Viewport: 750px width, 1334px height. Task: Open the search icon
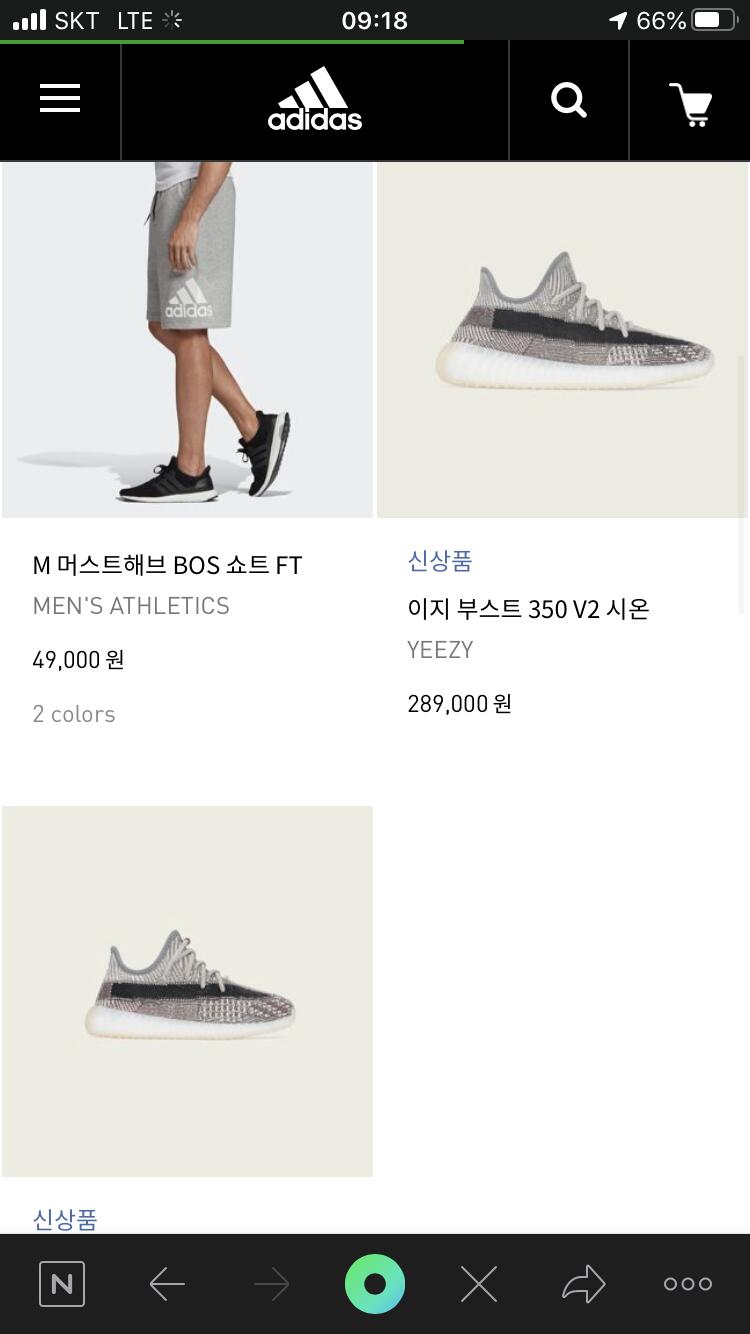(569, 100)
